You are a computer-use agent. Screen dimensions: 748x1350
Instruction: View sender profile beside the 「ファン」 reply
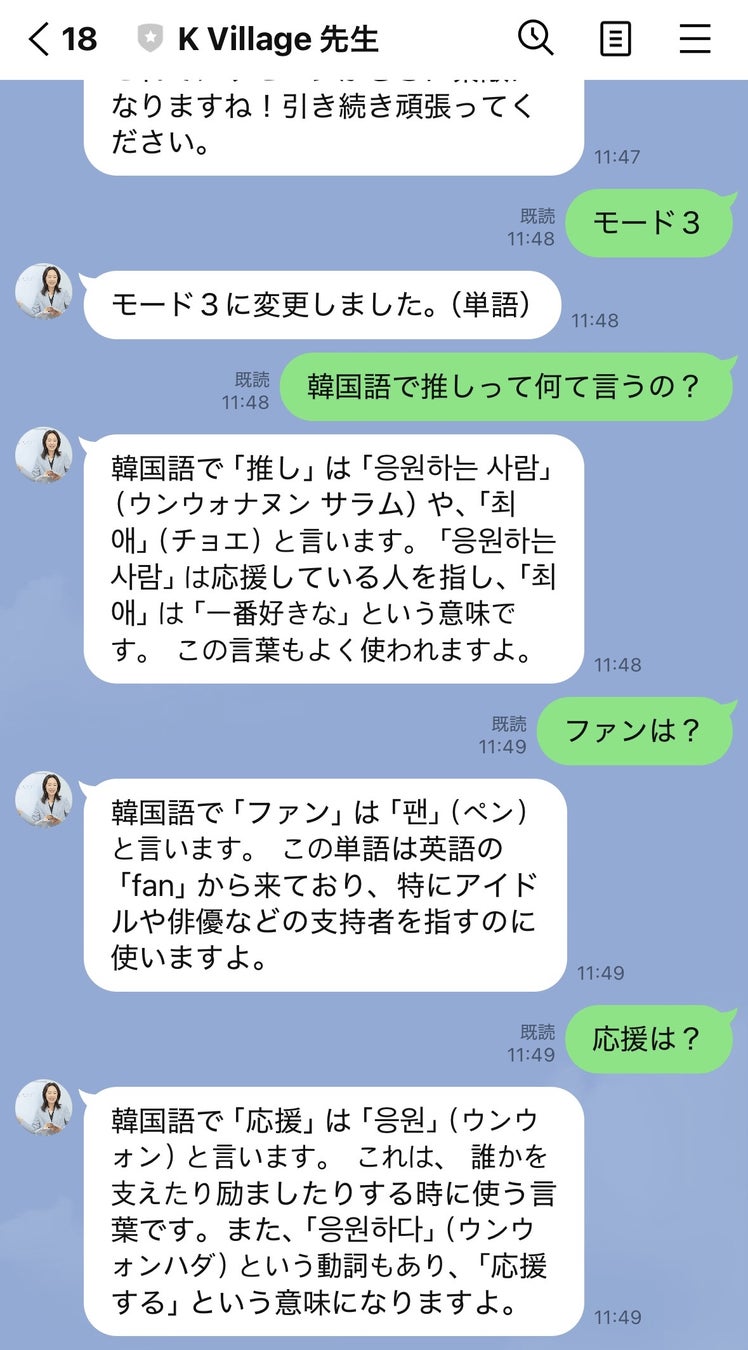click(x=44, y=799)
